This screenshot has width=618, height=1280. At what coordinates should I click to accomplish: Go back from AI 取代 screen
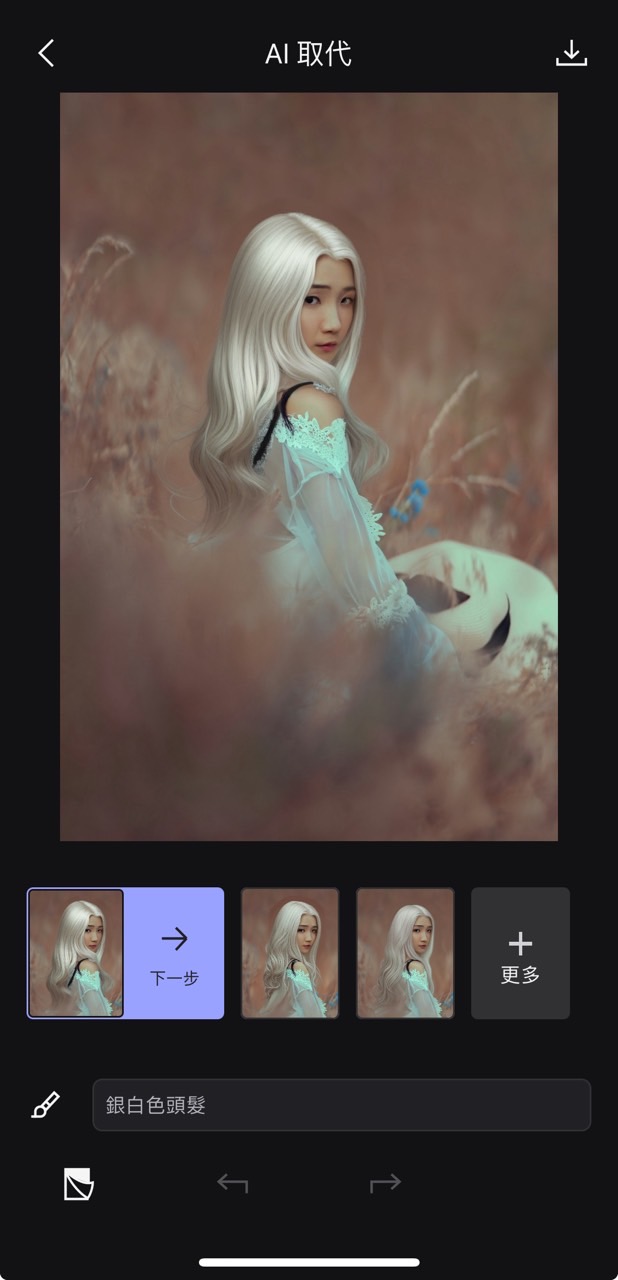pos(46,53)
